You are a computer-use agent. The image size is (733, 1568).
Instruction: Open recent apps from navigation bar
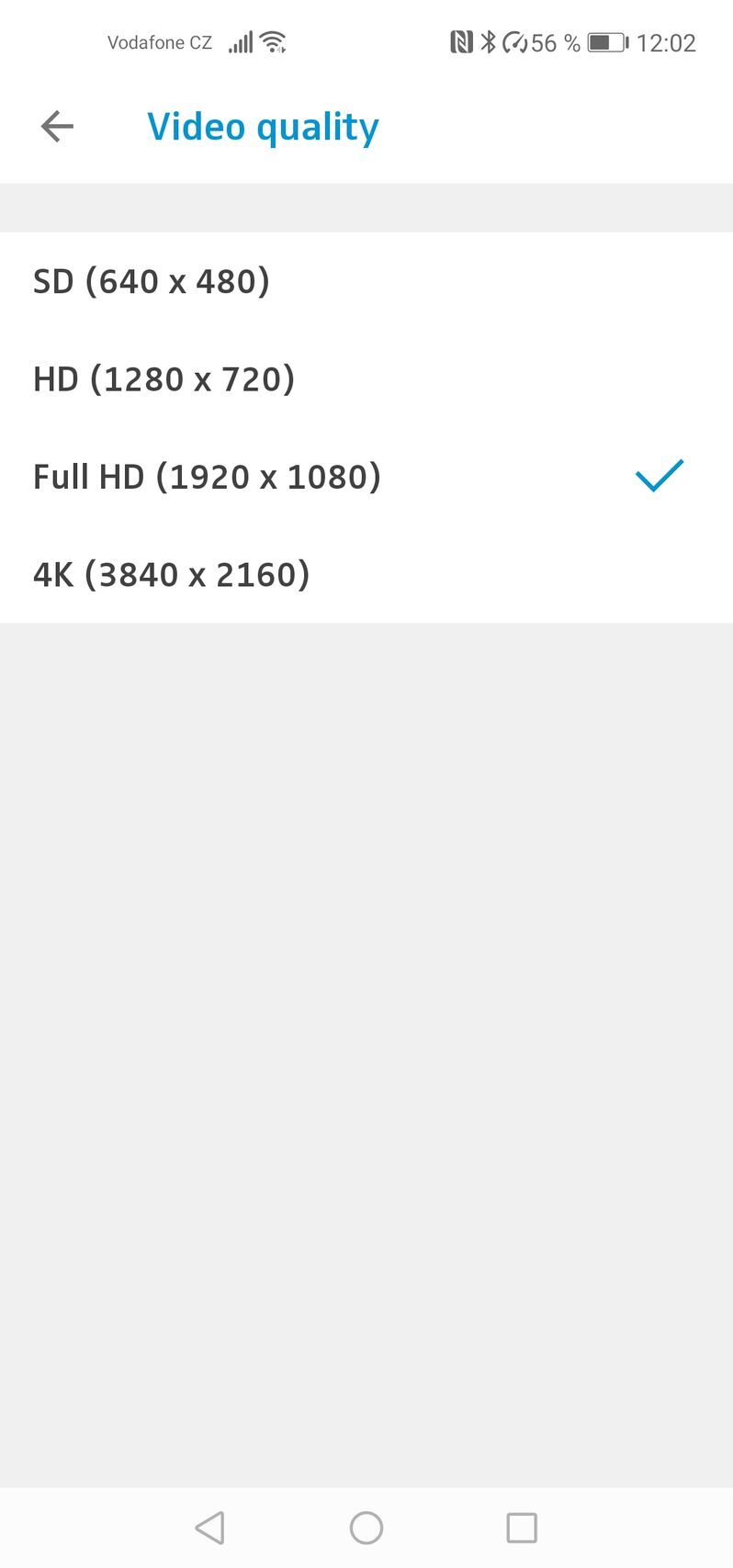click(x=522, y=1528)
